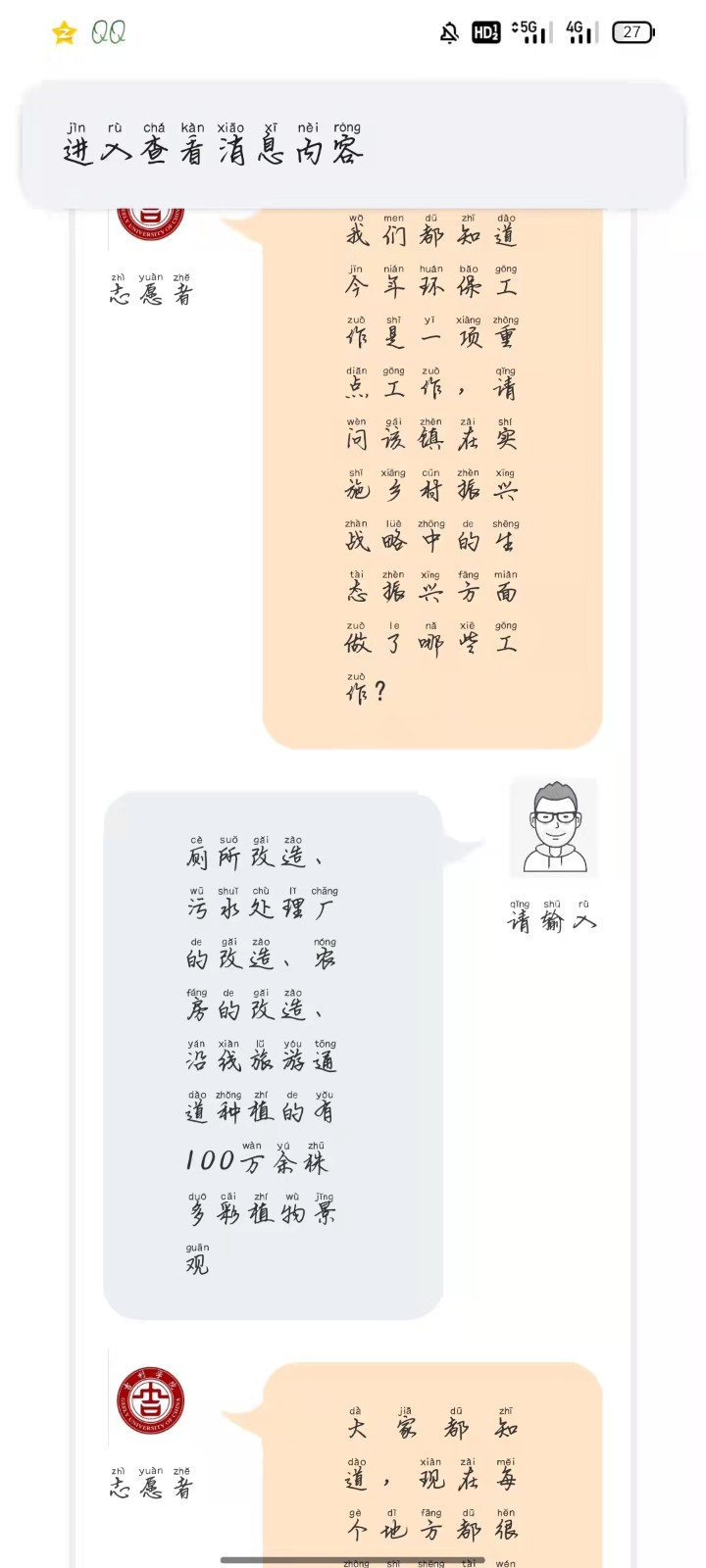This screenshot has height=1568, width=706.
Task: Open the QQ notification 进入查看消息内容
Action: 351,146
